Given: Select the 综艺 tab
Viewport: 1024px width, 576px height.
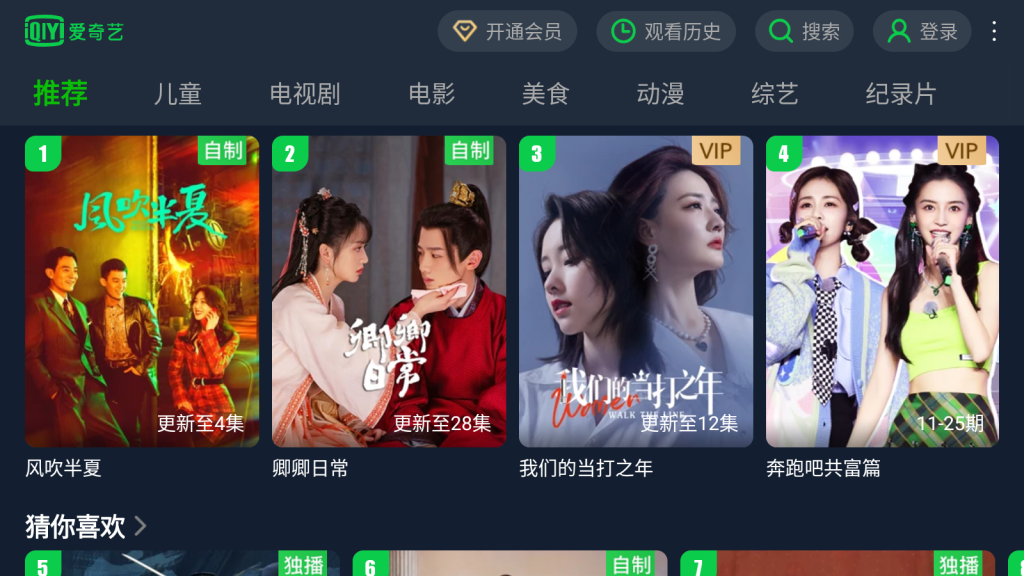Looking at the screenshot, I should 775,94.
